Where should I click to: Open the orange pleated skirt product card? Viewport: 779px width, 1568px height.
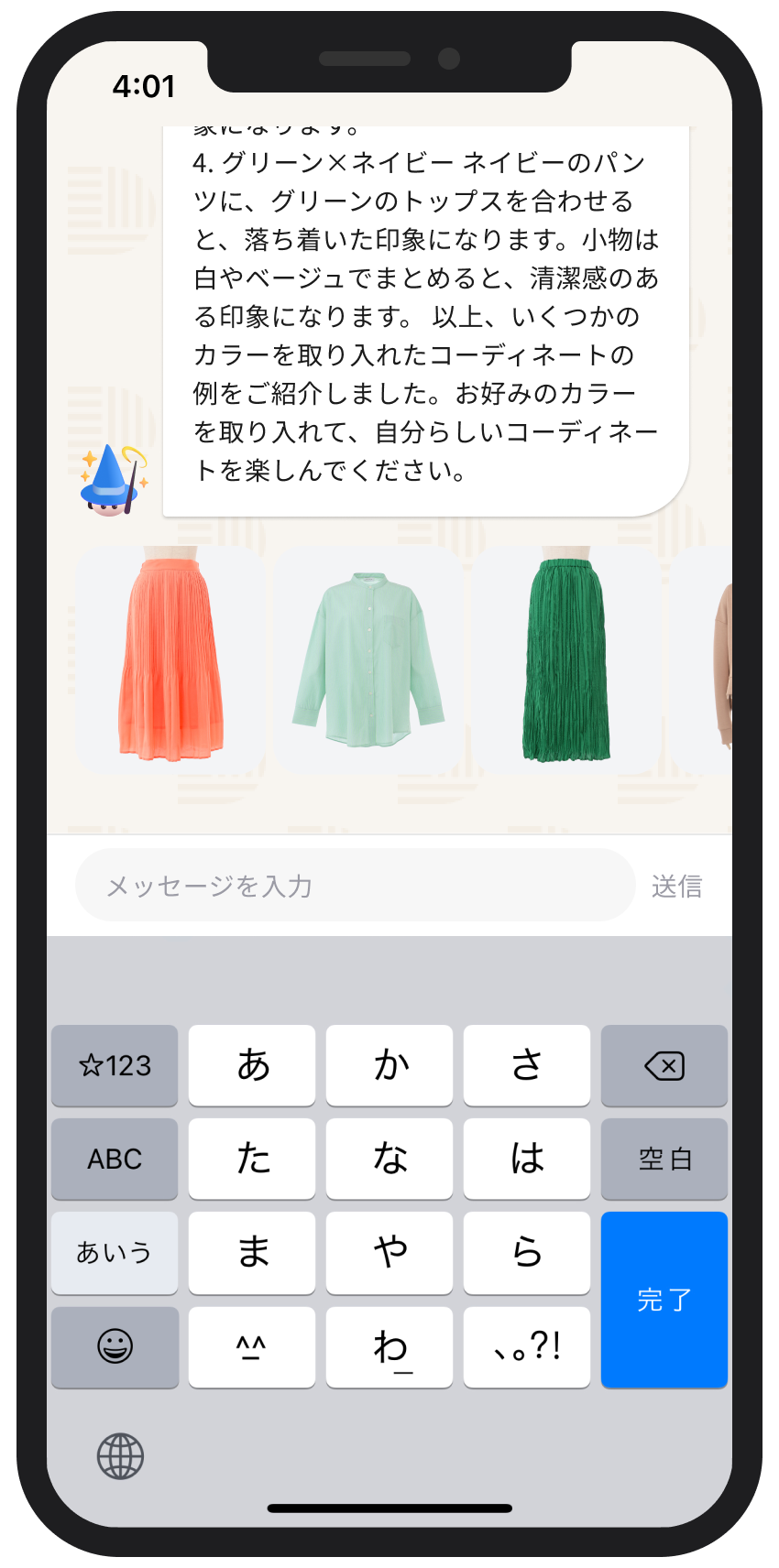point(170,659)
